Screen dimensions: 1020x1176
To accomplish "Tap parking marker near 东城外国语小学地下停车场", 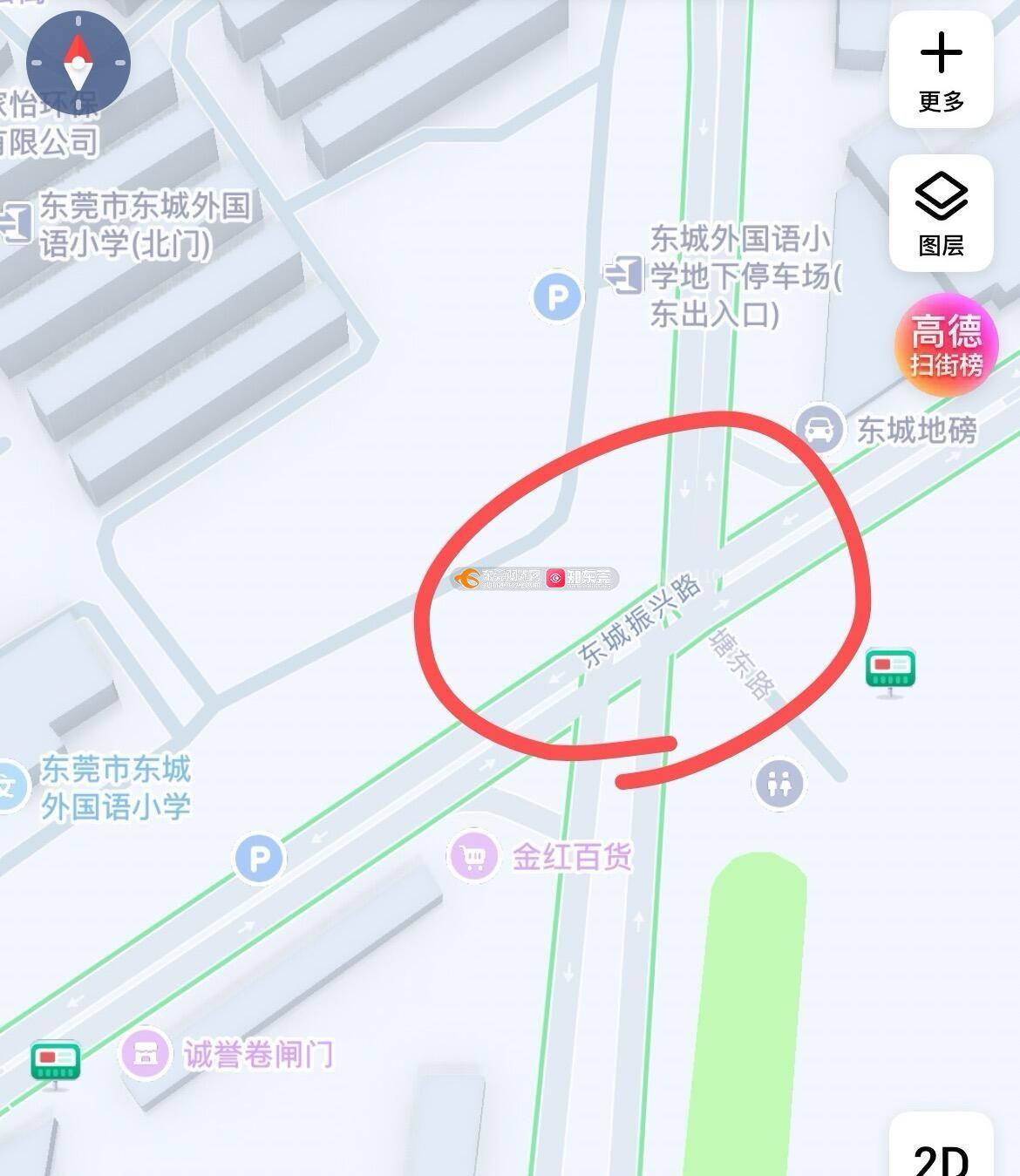I will point(556,297).
